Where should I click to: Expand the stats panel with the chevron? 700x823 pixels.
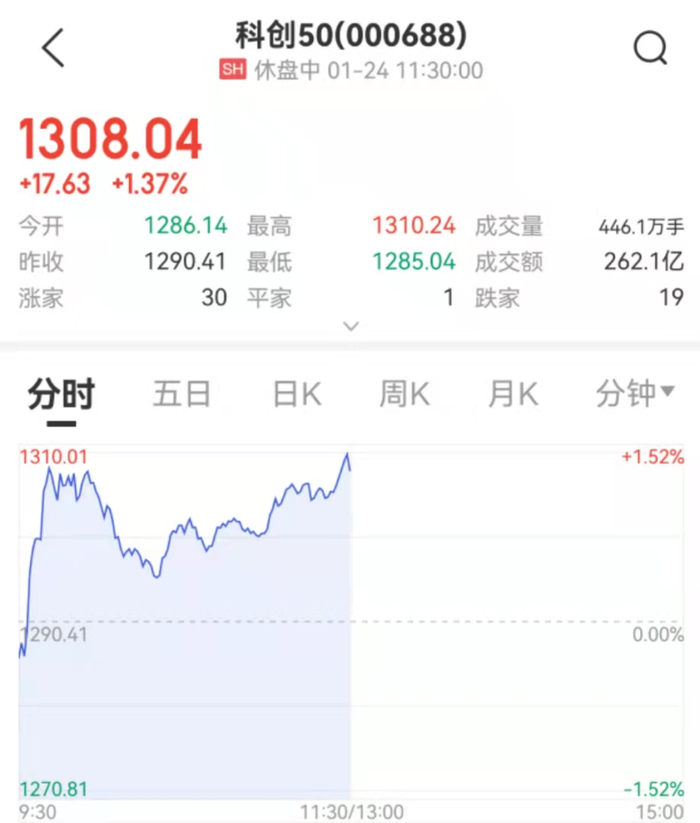click(351, 326)
